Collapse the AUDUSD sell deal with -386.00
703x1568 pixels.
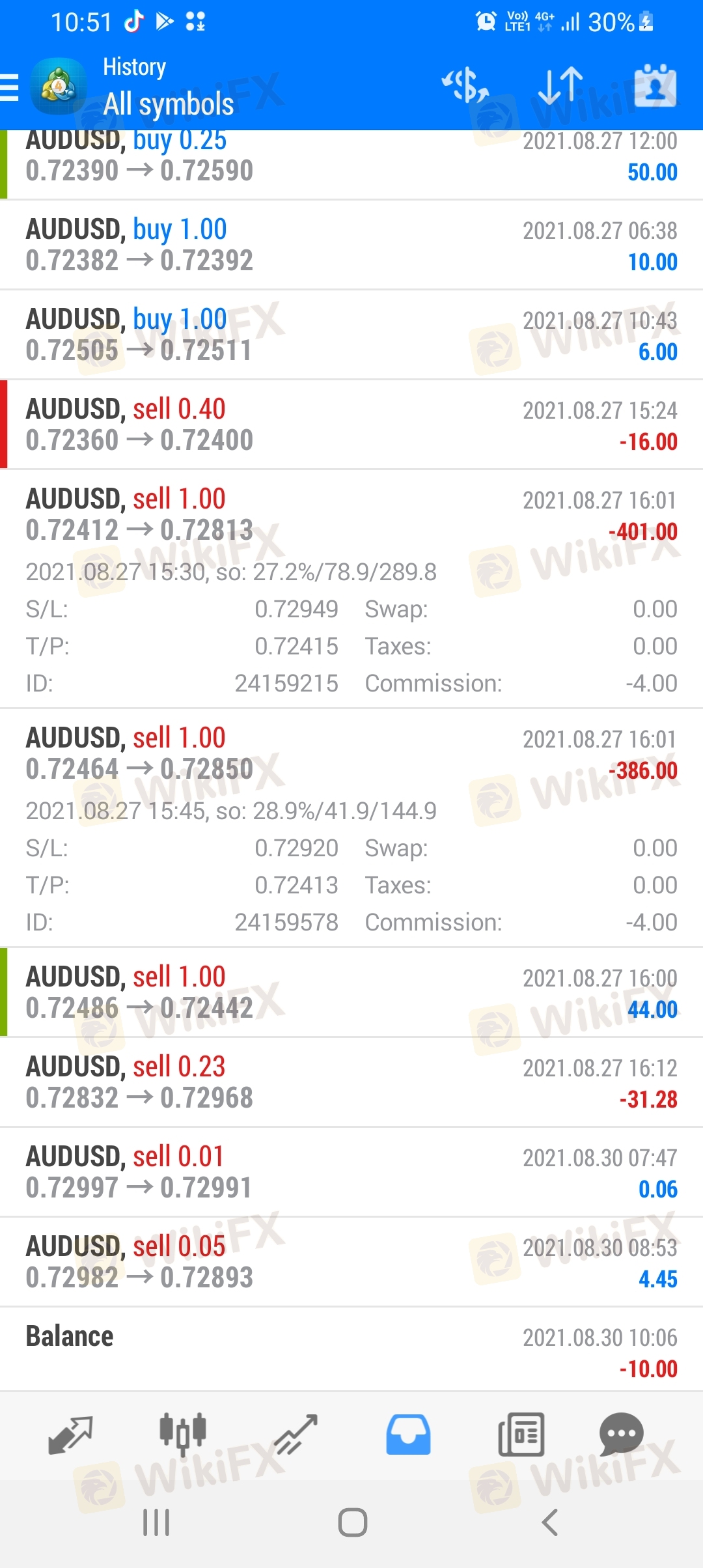click(351, 828)
